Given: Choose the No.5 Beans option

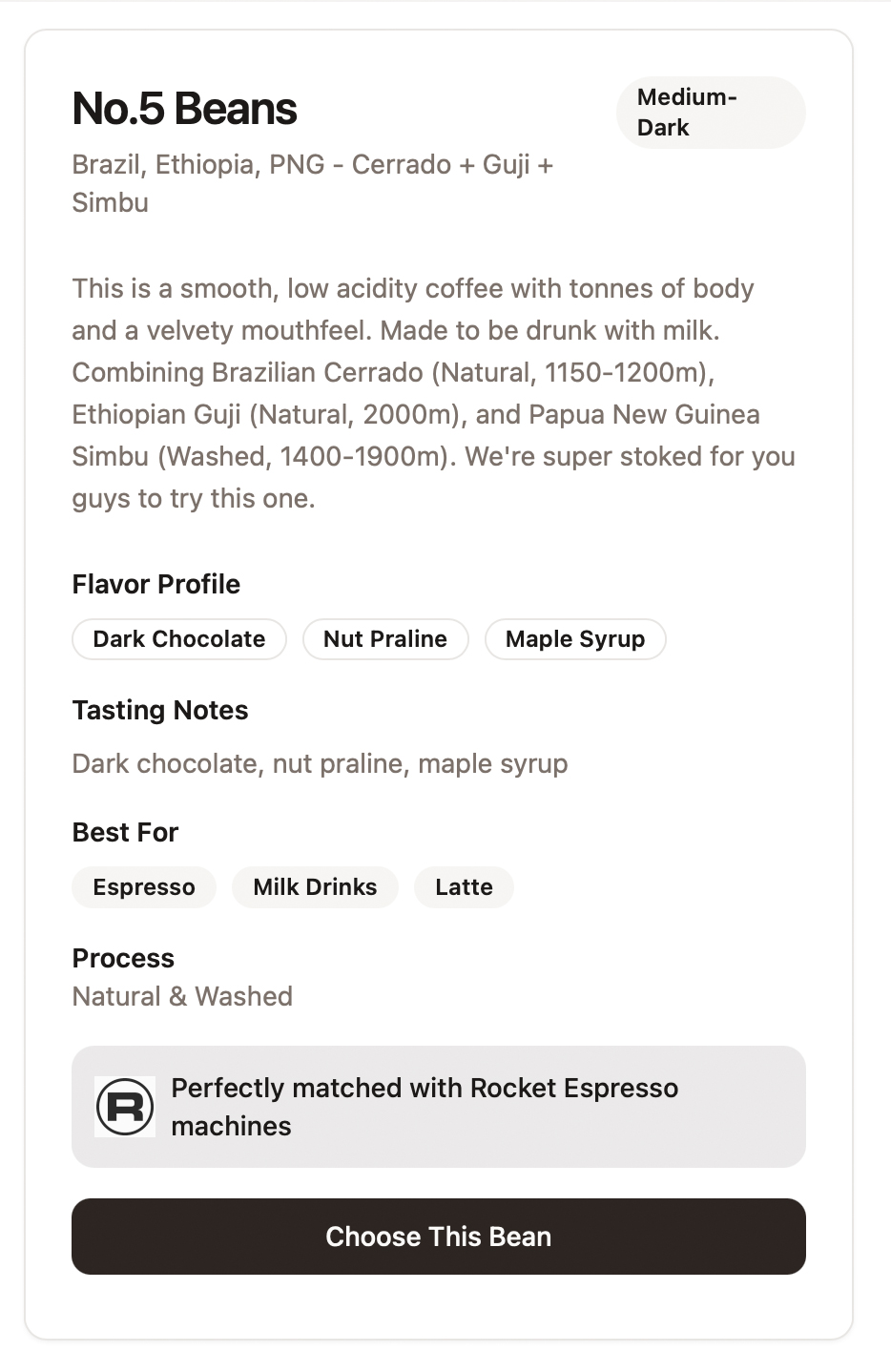Looking at the screenshot, I should pos(438,1236).
